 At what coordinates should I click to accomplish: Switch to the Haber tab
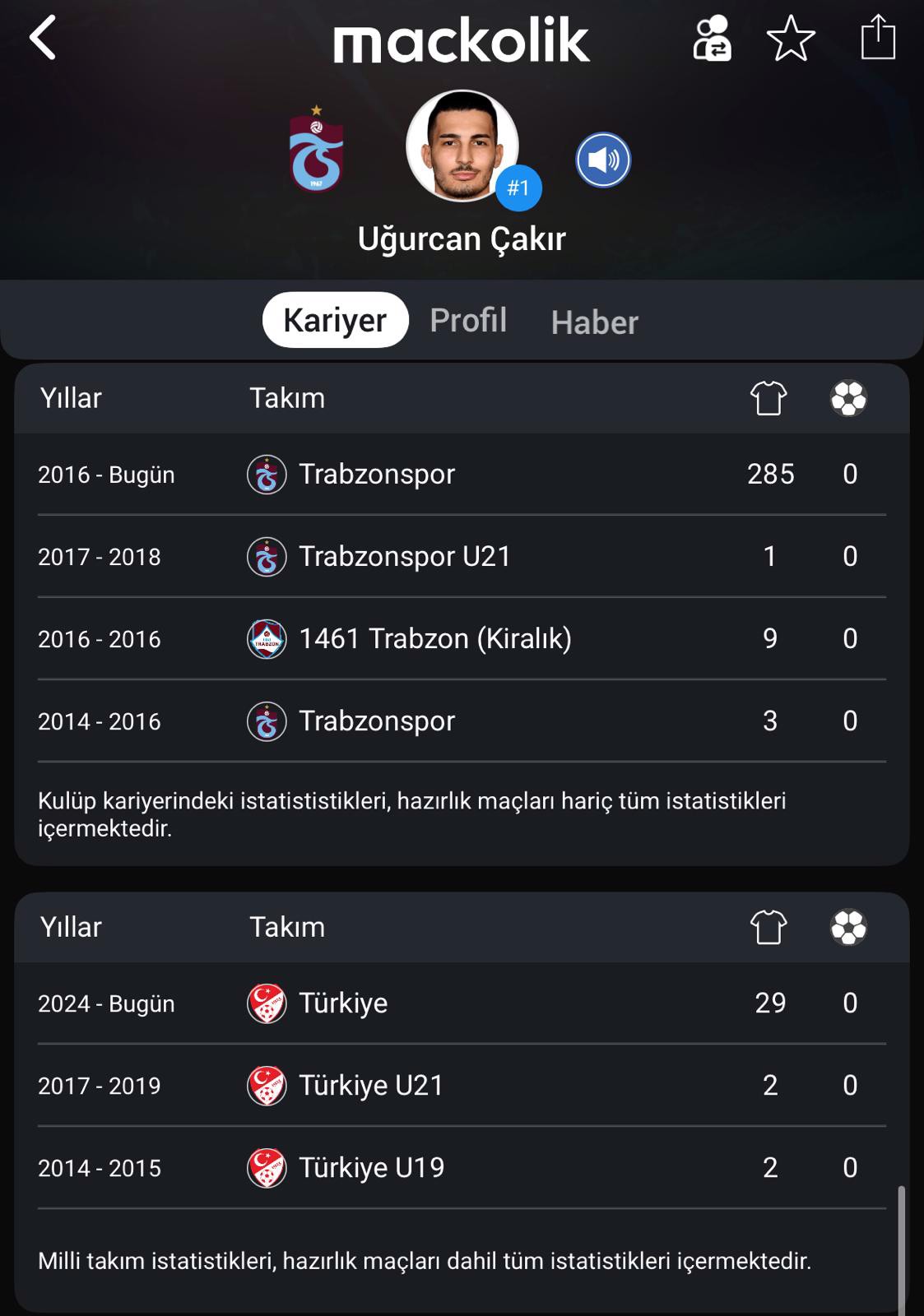594,322
